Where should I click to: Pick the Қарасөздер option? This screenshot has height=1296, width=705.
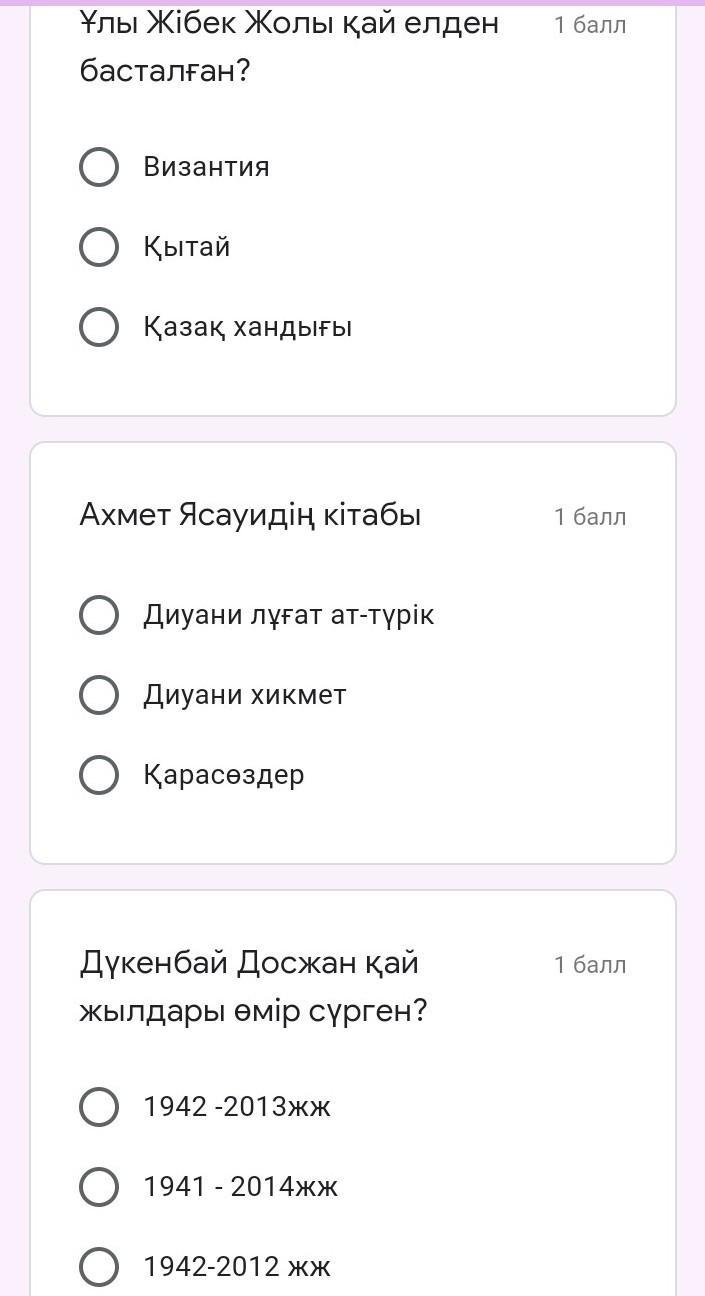coord(99,775)
